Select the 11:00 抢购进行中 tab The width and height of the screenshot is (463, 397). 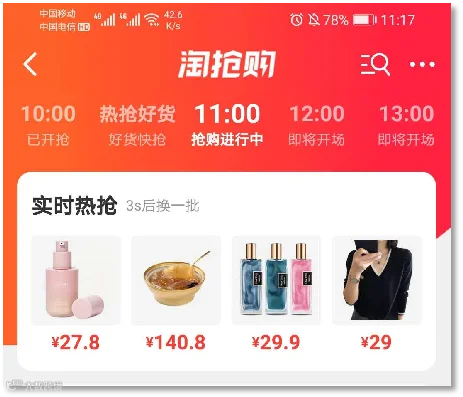[x=227, y=125]
